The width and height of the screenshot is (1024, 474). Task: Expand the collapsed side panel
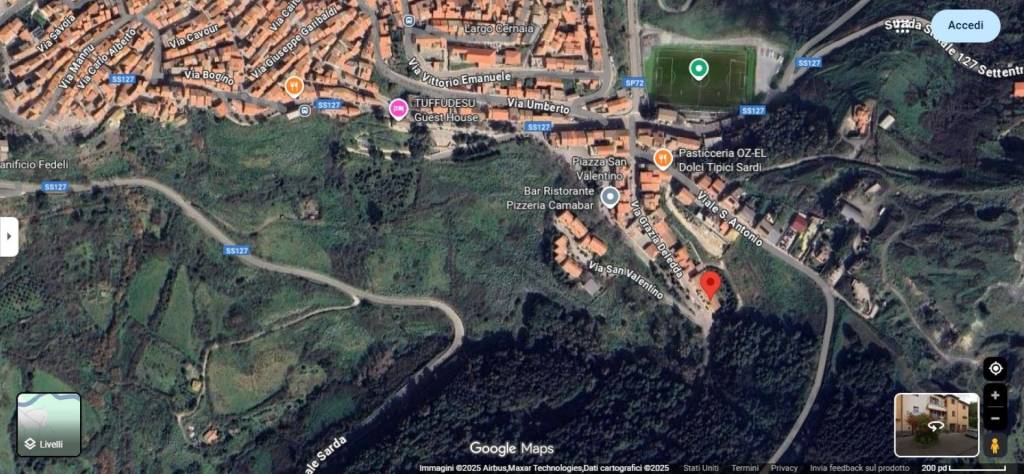[8, 237]
